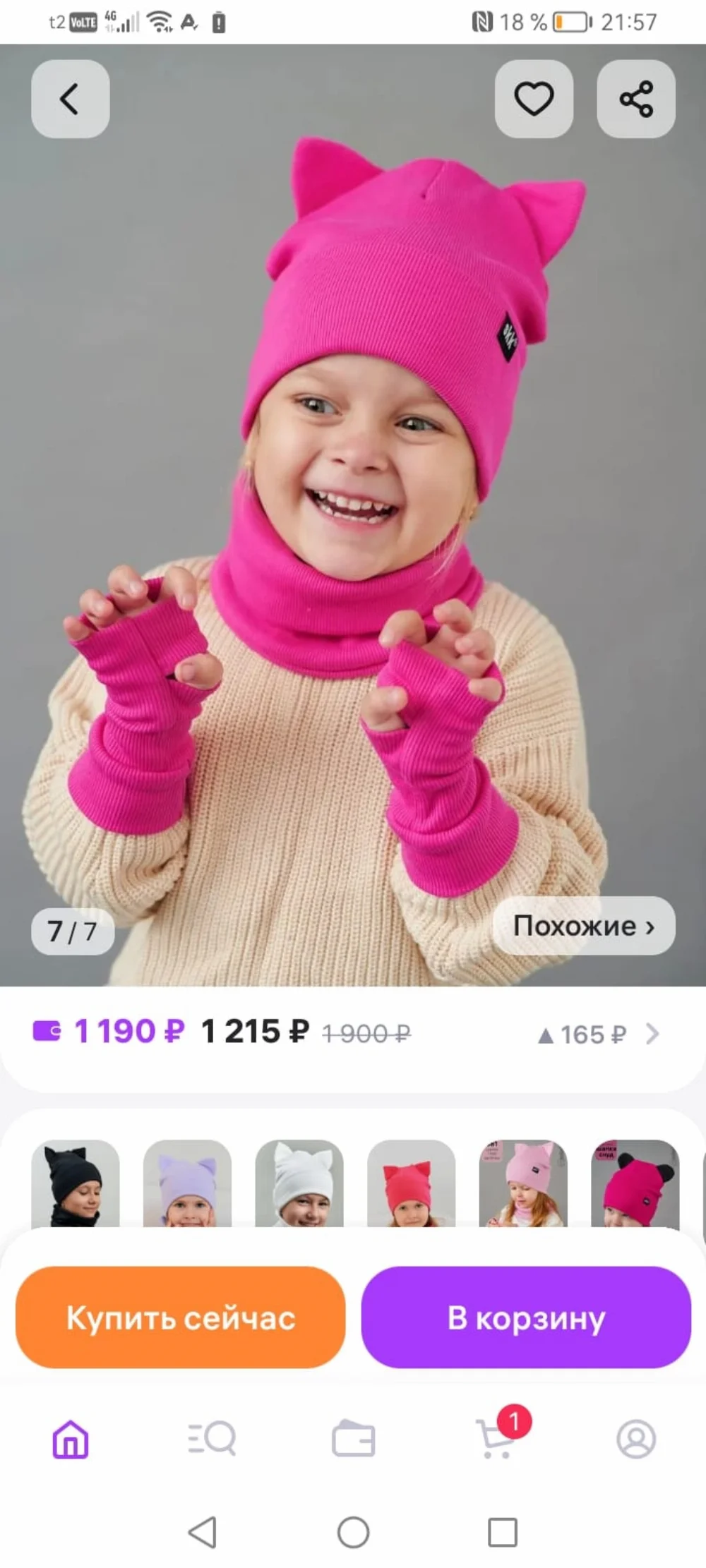The width and height of the screenshot is (706, 1568).
Task: Choose the white hat variant thumbnail
Action: coord(299,1183)
